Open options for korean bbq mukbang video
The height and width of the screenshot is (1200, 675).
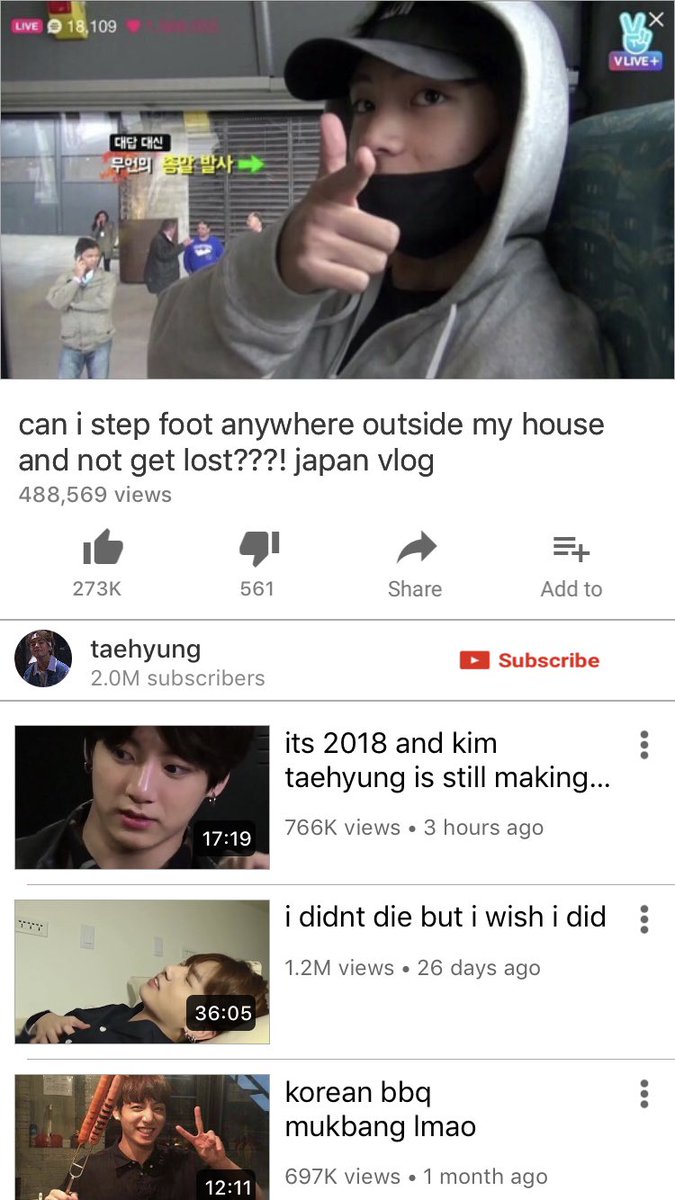pos(644,1093)
